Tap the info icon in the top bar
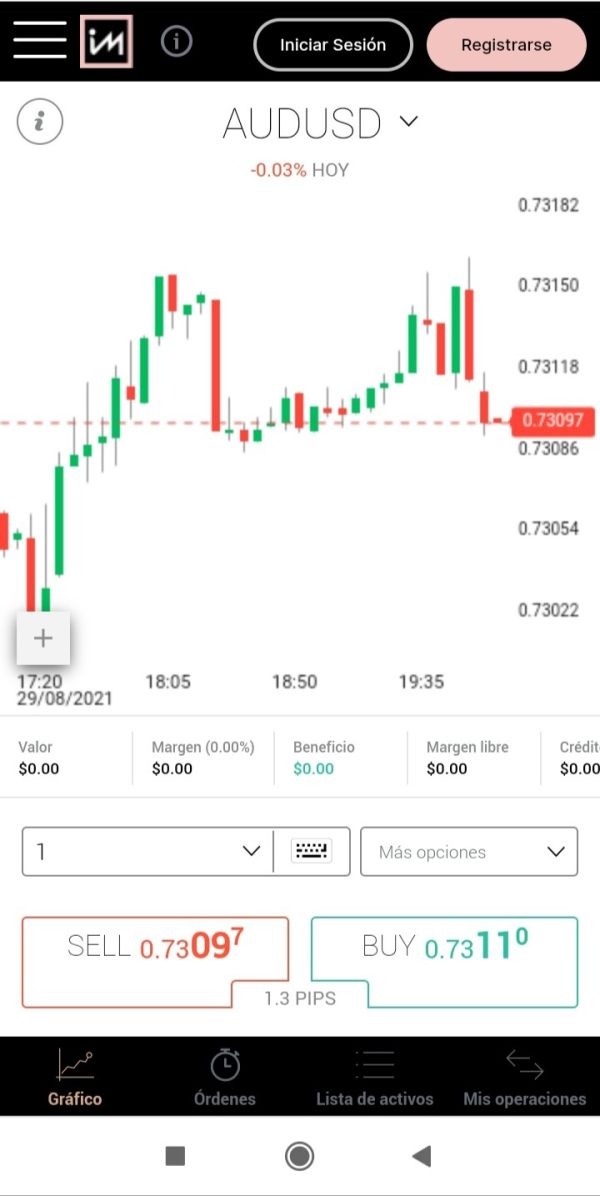This screenshot has height=1196, width=600. (176, 42)
